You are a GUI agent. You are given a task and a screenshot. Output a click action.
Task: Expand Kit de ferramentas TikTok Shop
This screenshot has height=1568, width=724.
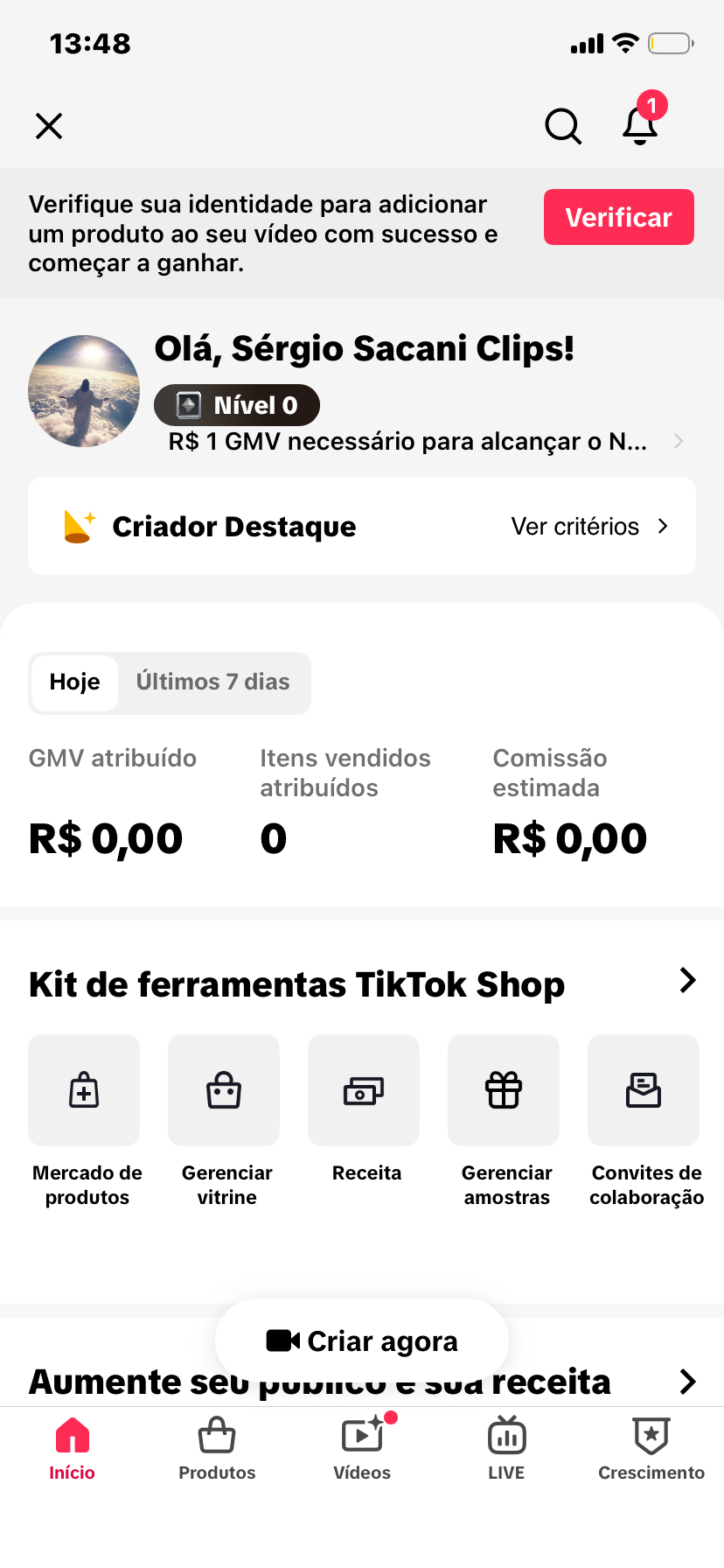click(687, 981)
